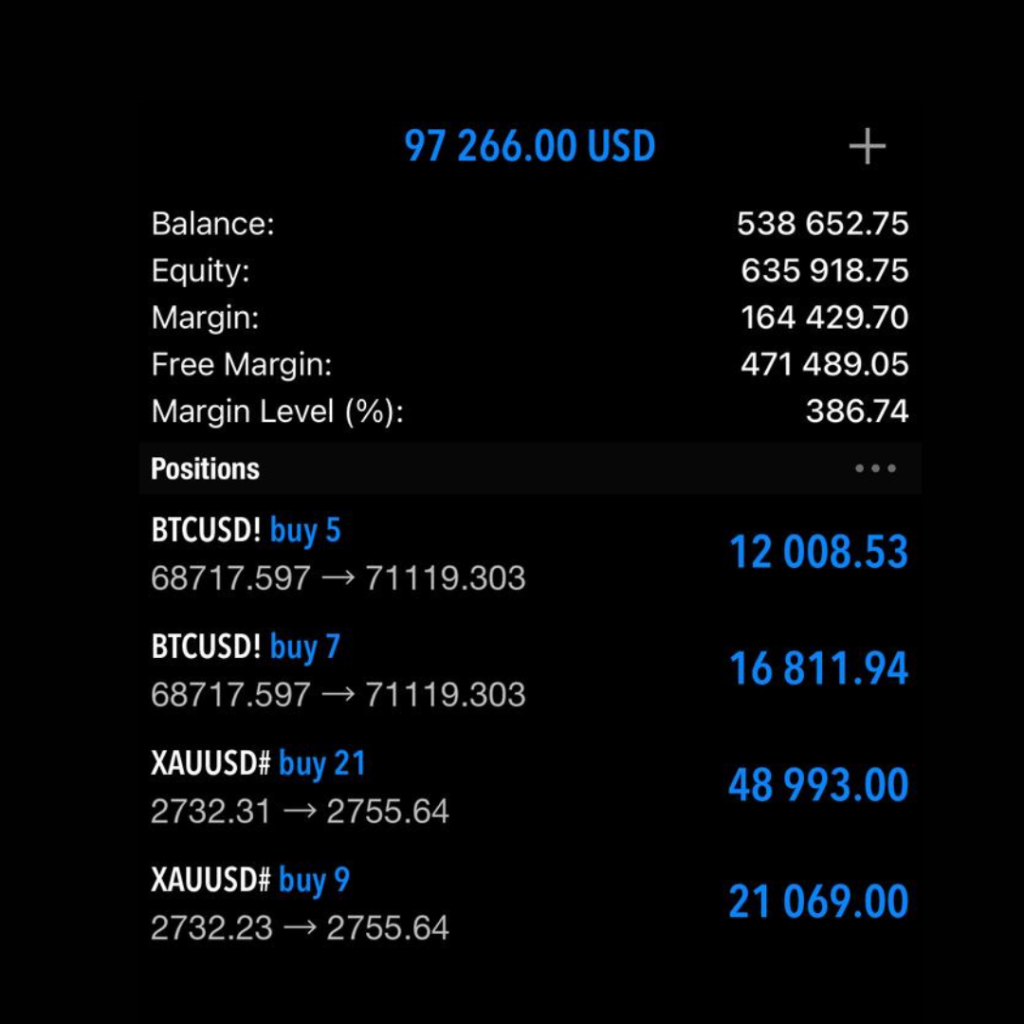Image resolution: width=1024 pixels, height=1024 pixels.
Task: Tap the plus icon for a new order
Action: [867, 148]
